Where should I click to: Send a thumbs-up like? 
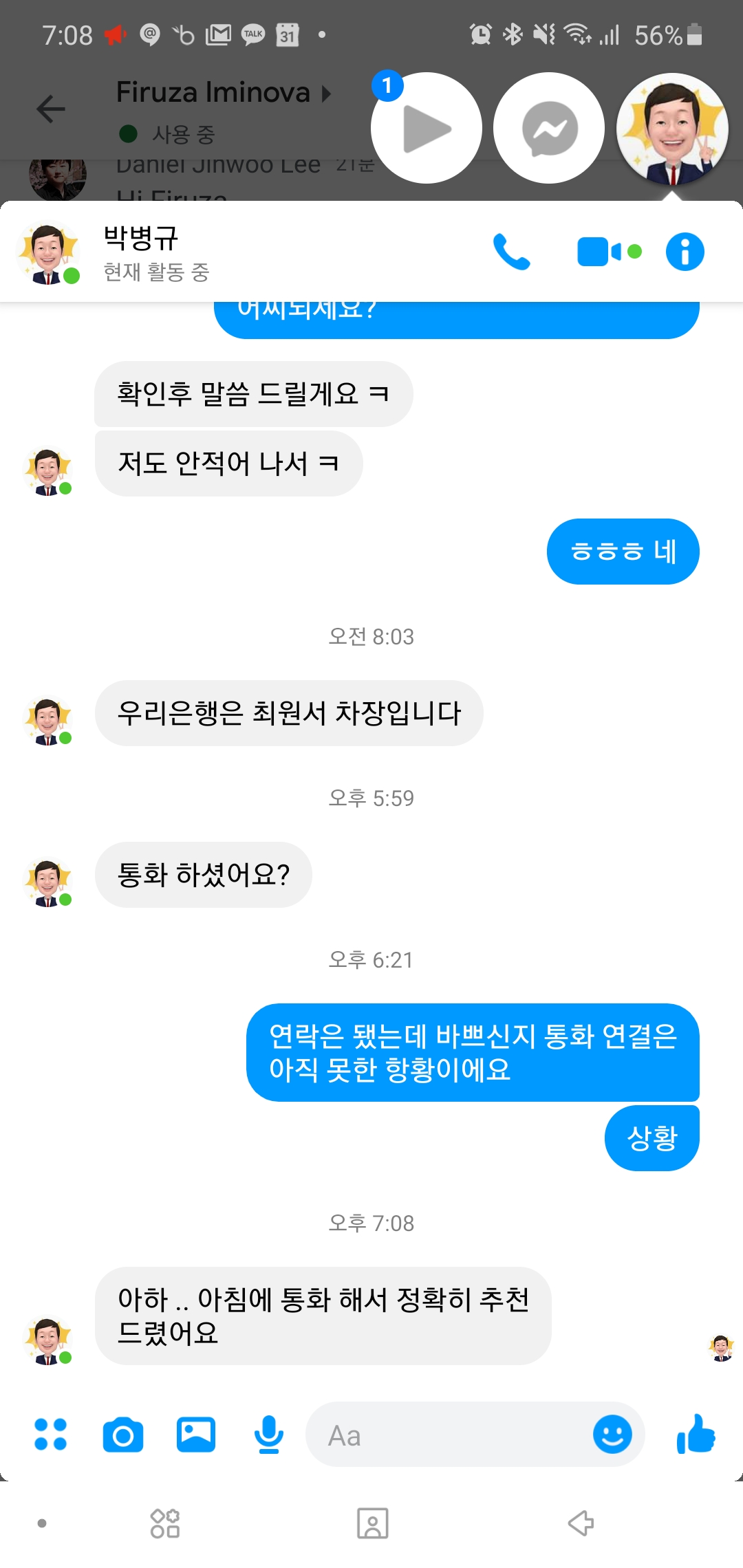(x=696, y=1435)
